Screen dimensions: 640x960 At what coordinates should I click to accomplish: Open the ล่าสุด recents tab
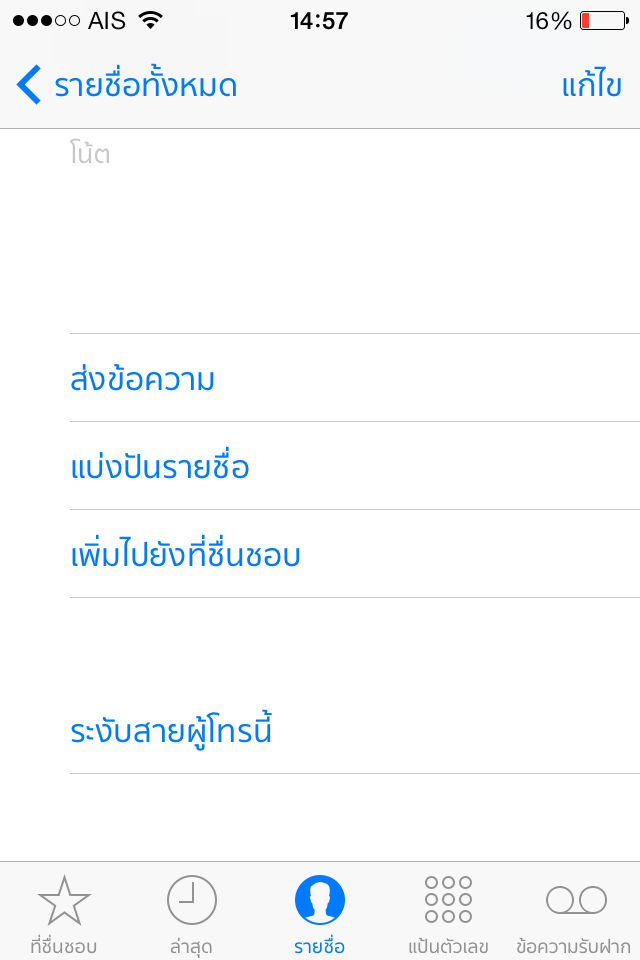pyautogui.click(x=191, y=912)
